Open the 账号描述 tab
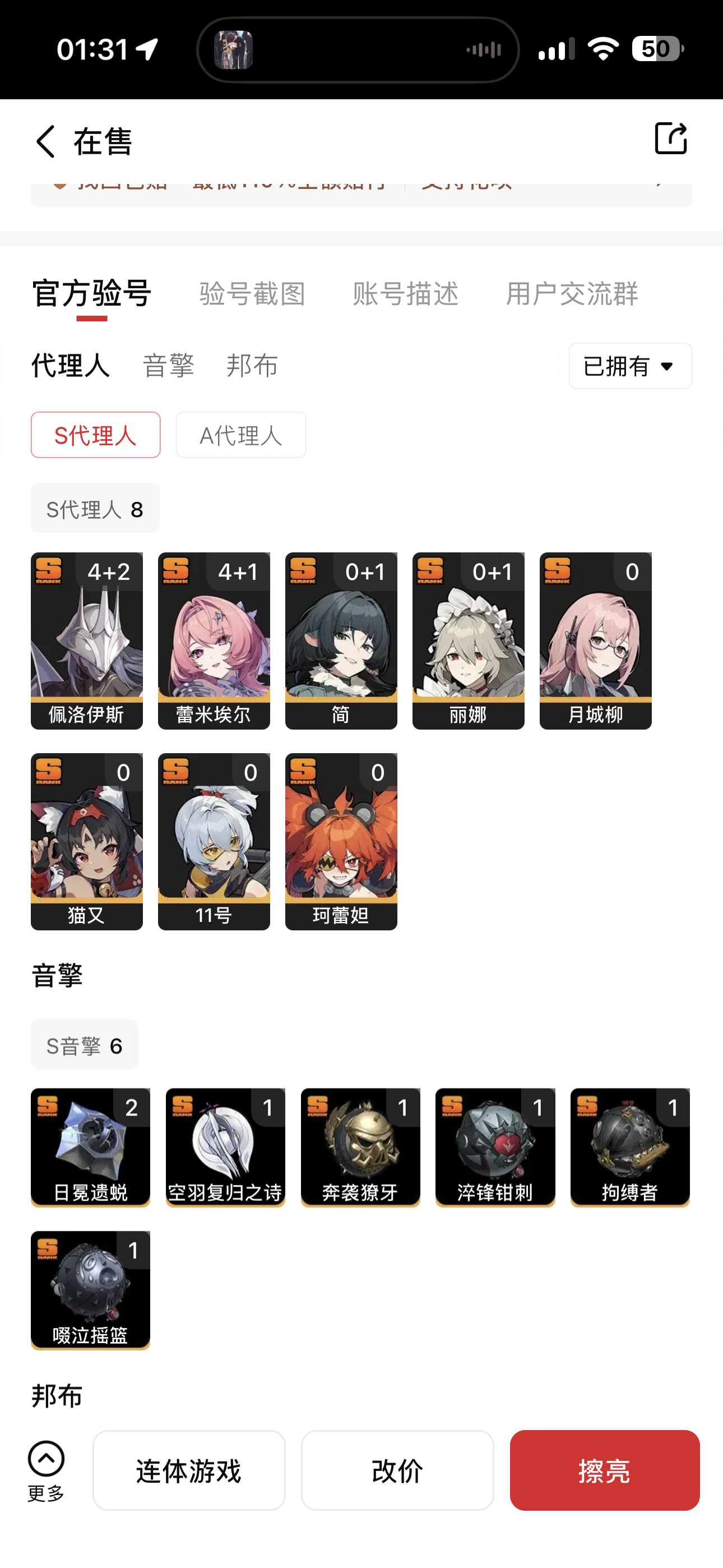The width and height of the screenshot is (723, 1568). [405, 294]
